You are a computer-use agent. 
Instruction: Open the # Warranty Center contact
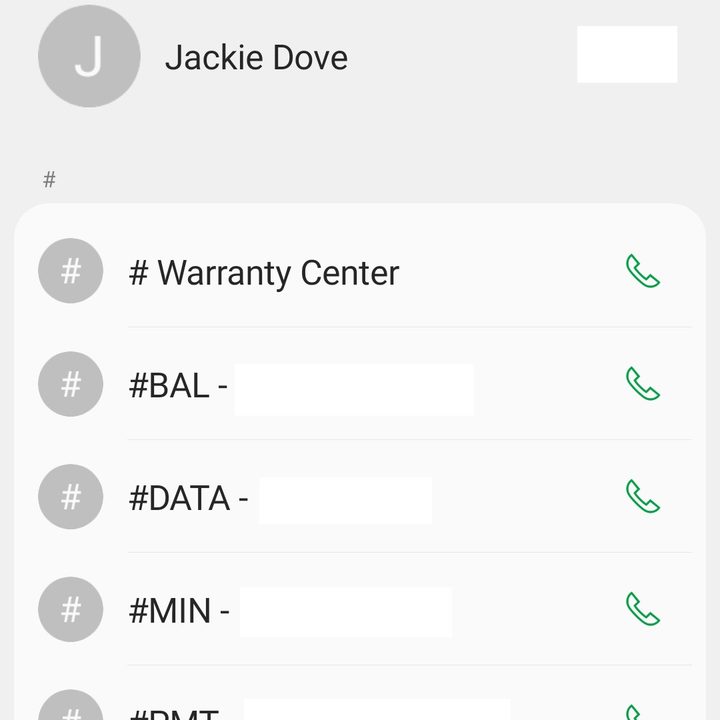coord(264,273)
